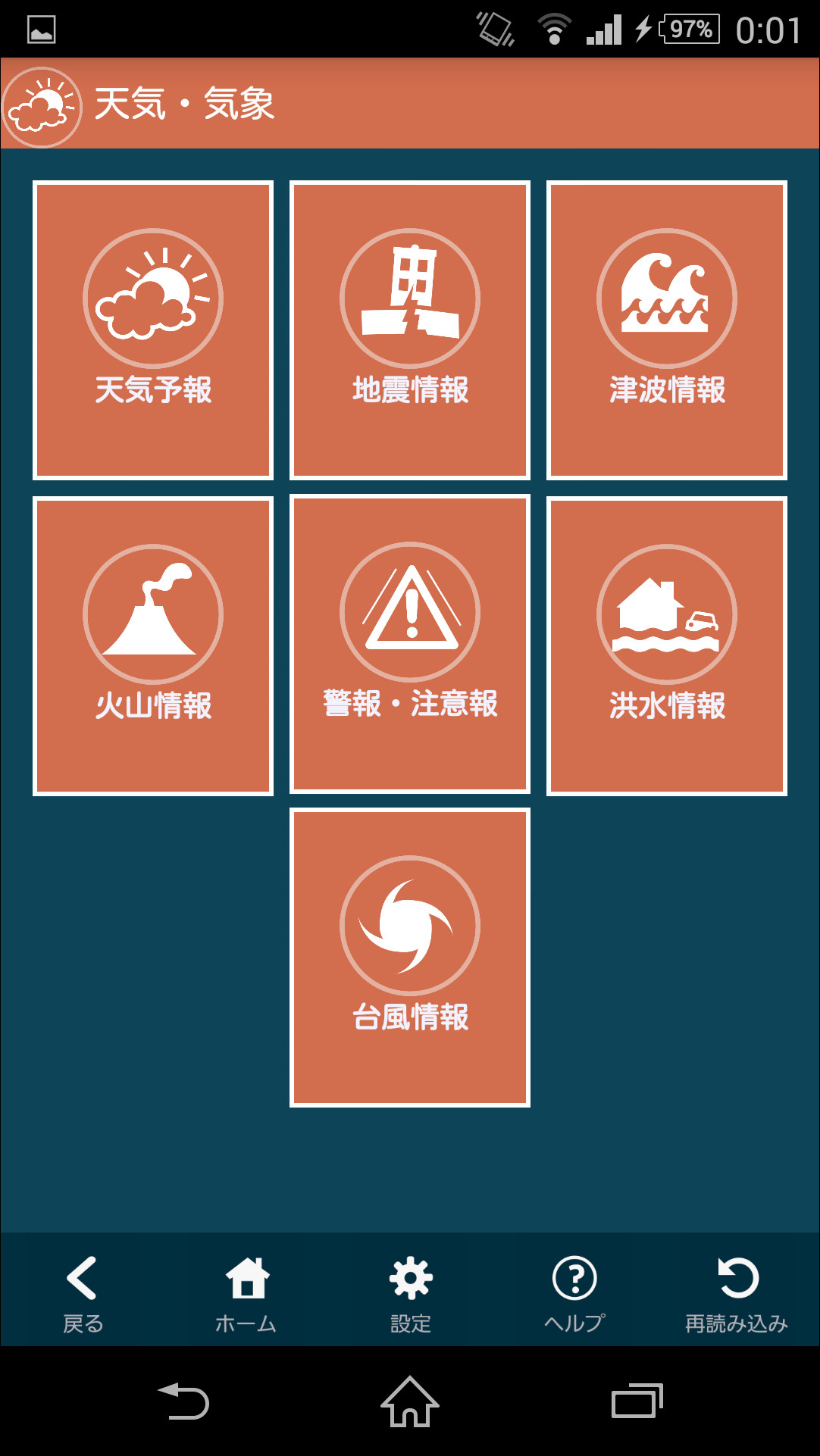Open the 台風情報 typhoon info tile
Viewport: 820px width, 1456px height.
410,958
